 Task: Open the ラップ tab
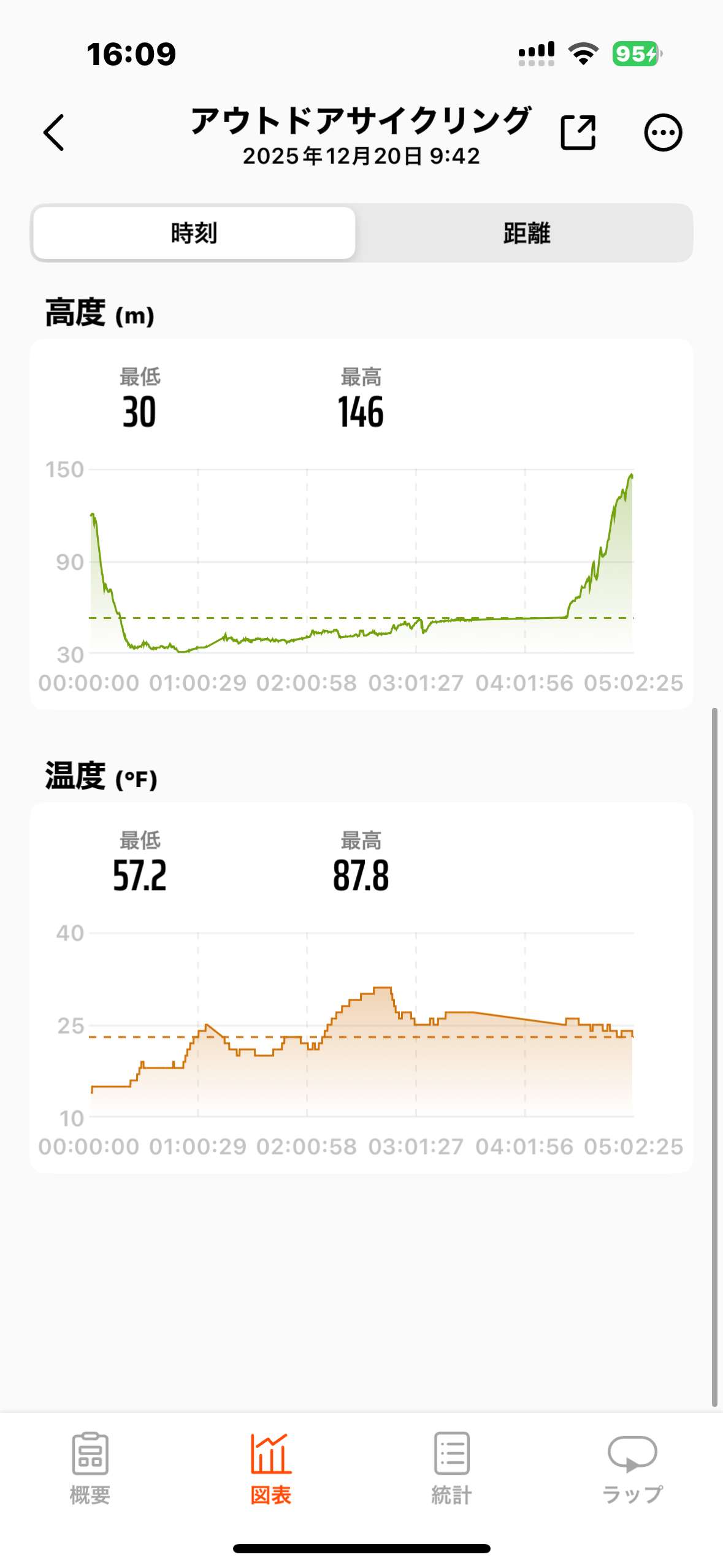click(632, 1467)
